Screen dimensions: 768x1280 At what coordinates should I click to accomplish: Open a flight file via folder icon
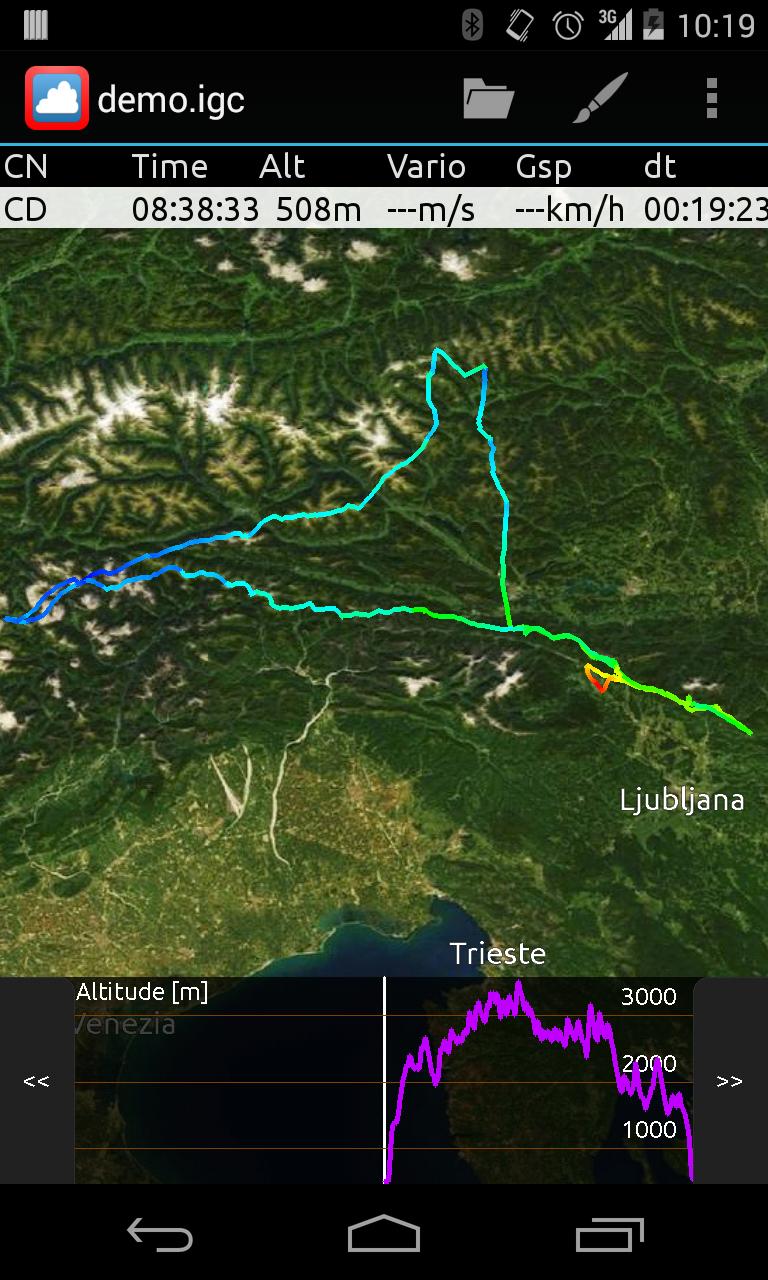(488, 98)
